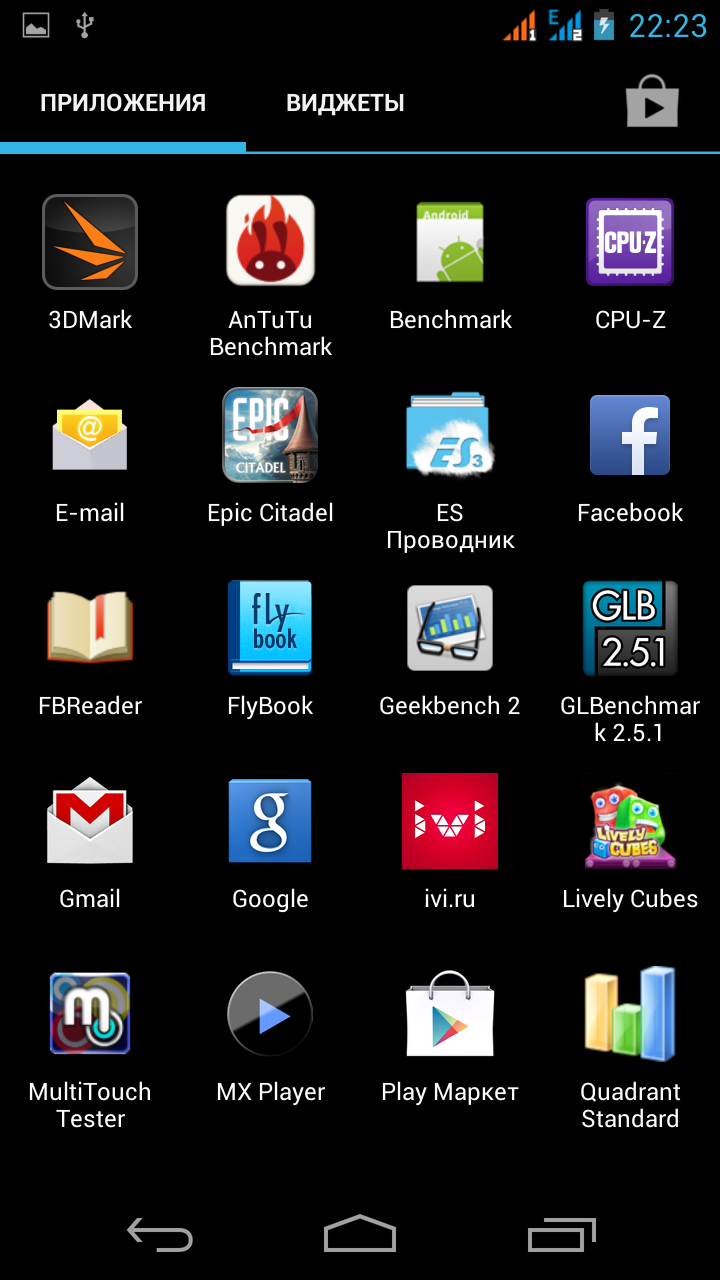Switch to the Виджеты tab
The image size is (720, 1280).
click(345, 103)
